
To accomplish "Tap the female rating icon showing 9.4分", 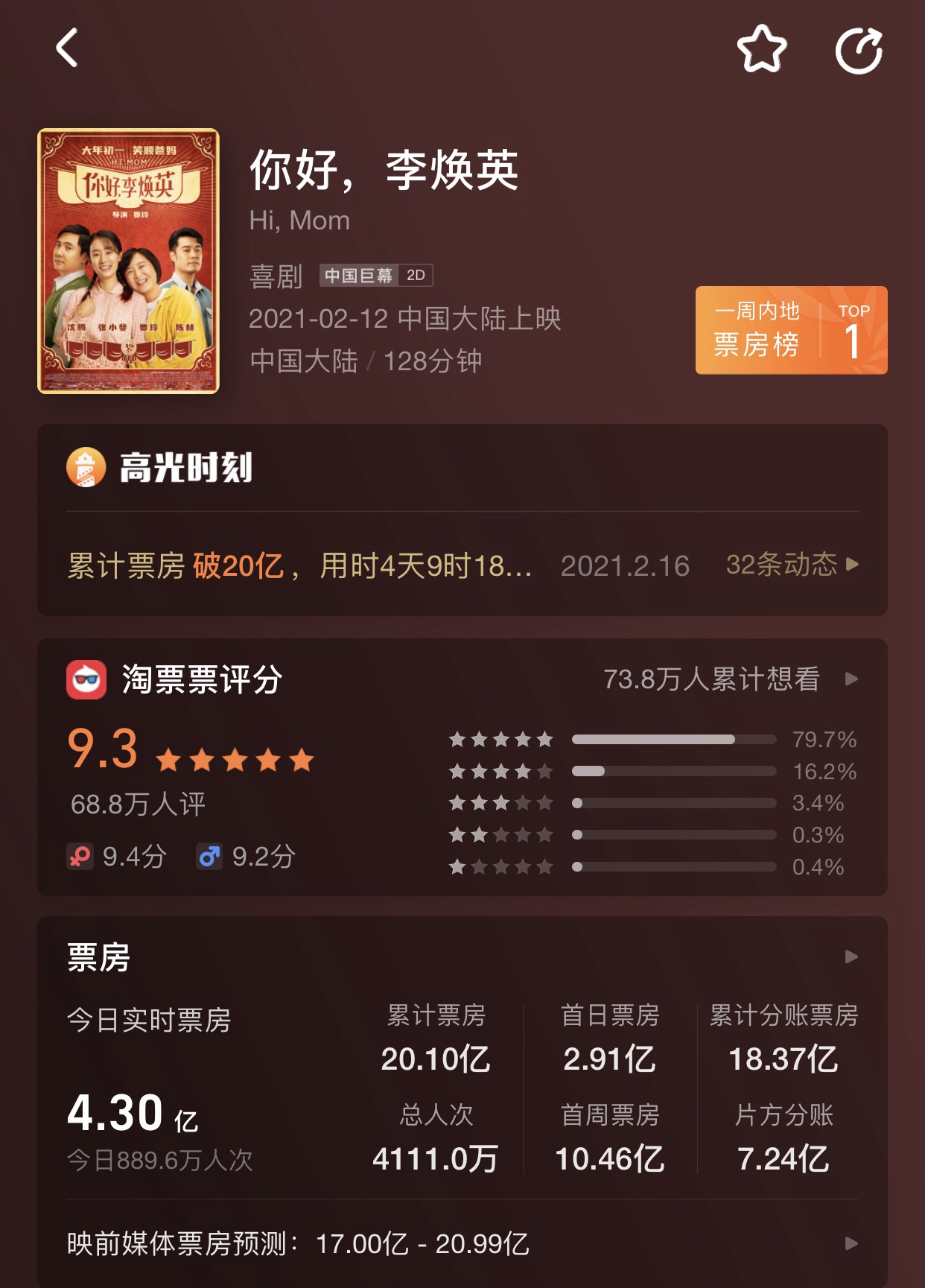I will tap(80, 857).
